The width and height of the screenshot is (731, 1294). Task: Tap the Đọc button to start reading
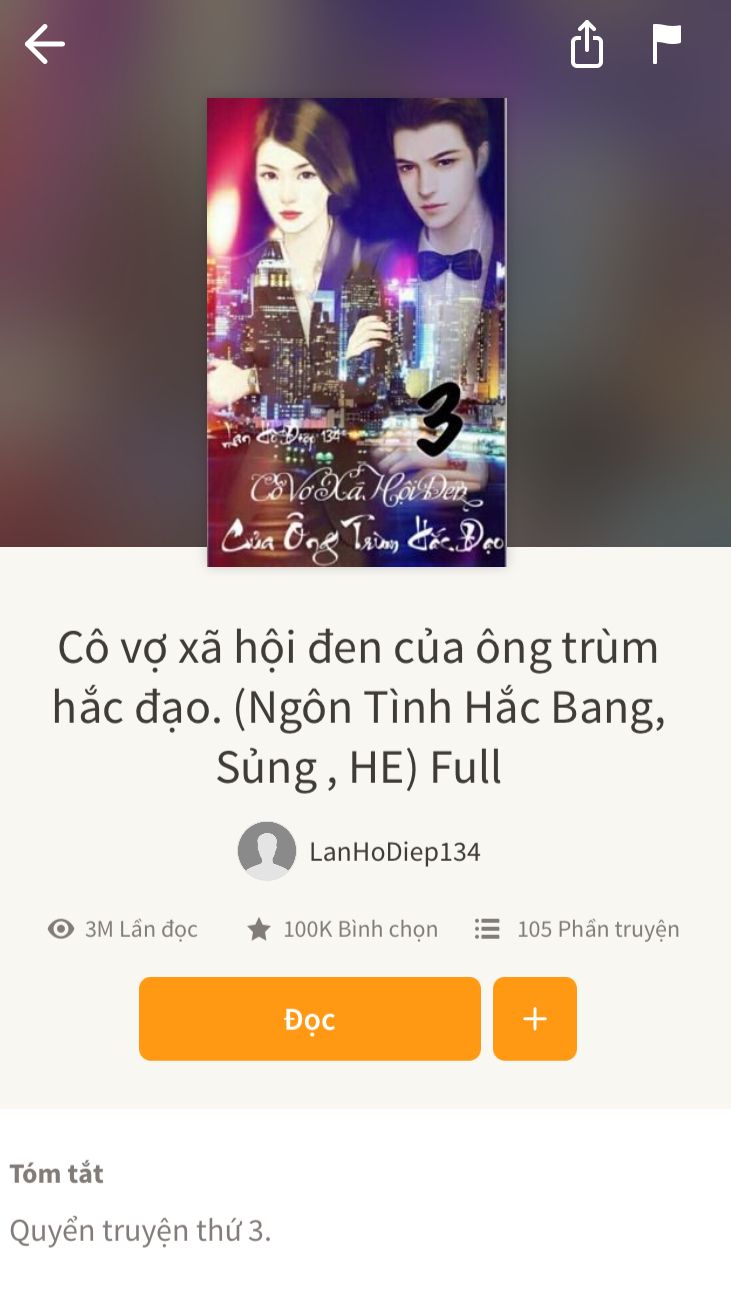click(309, 1018)
